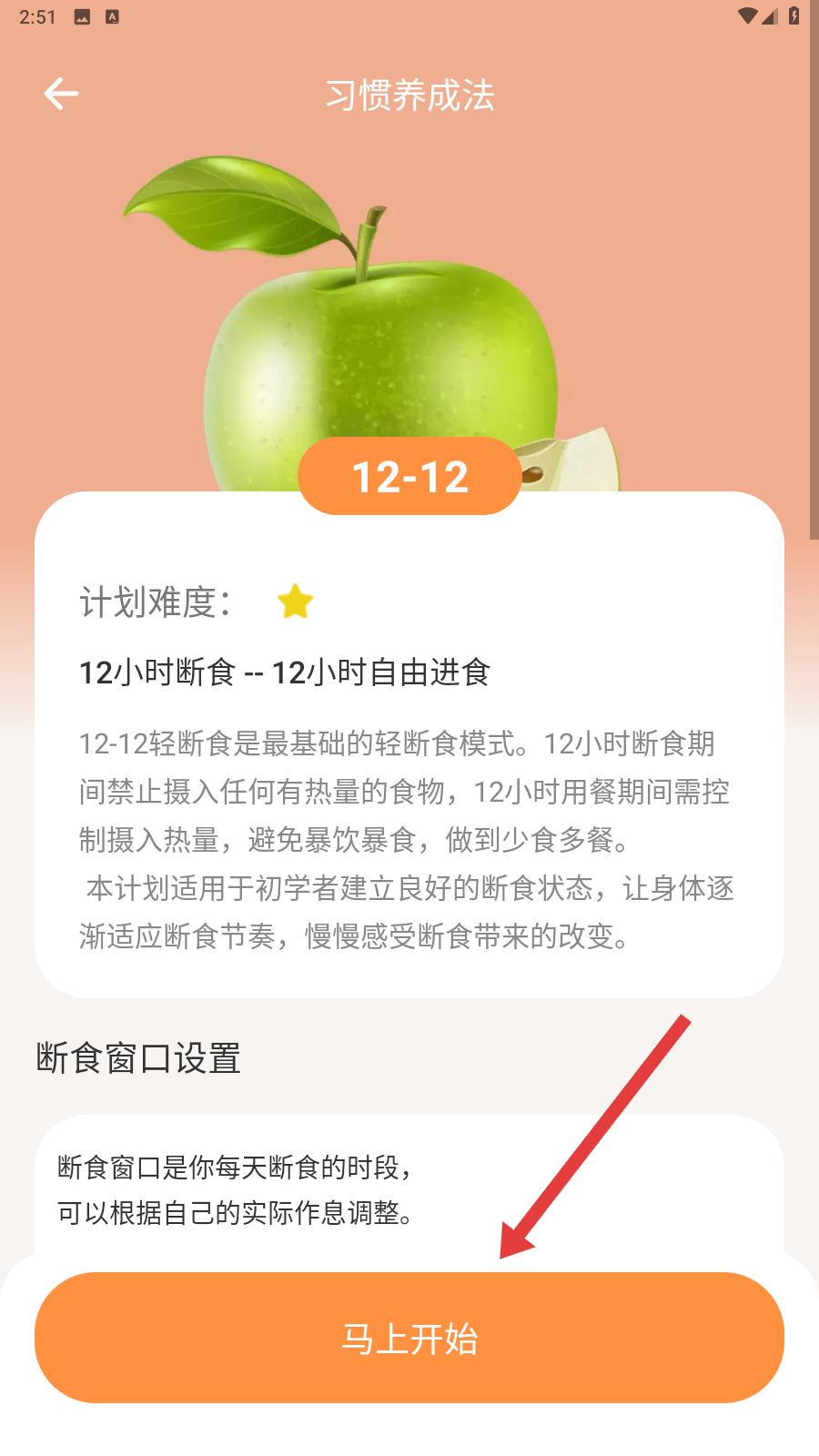Go back using the top-left arrow
Screen dimensions: 819x1456
[61, 94]
